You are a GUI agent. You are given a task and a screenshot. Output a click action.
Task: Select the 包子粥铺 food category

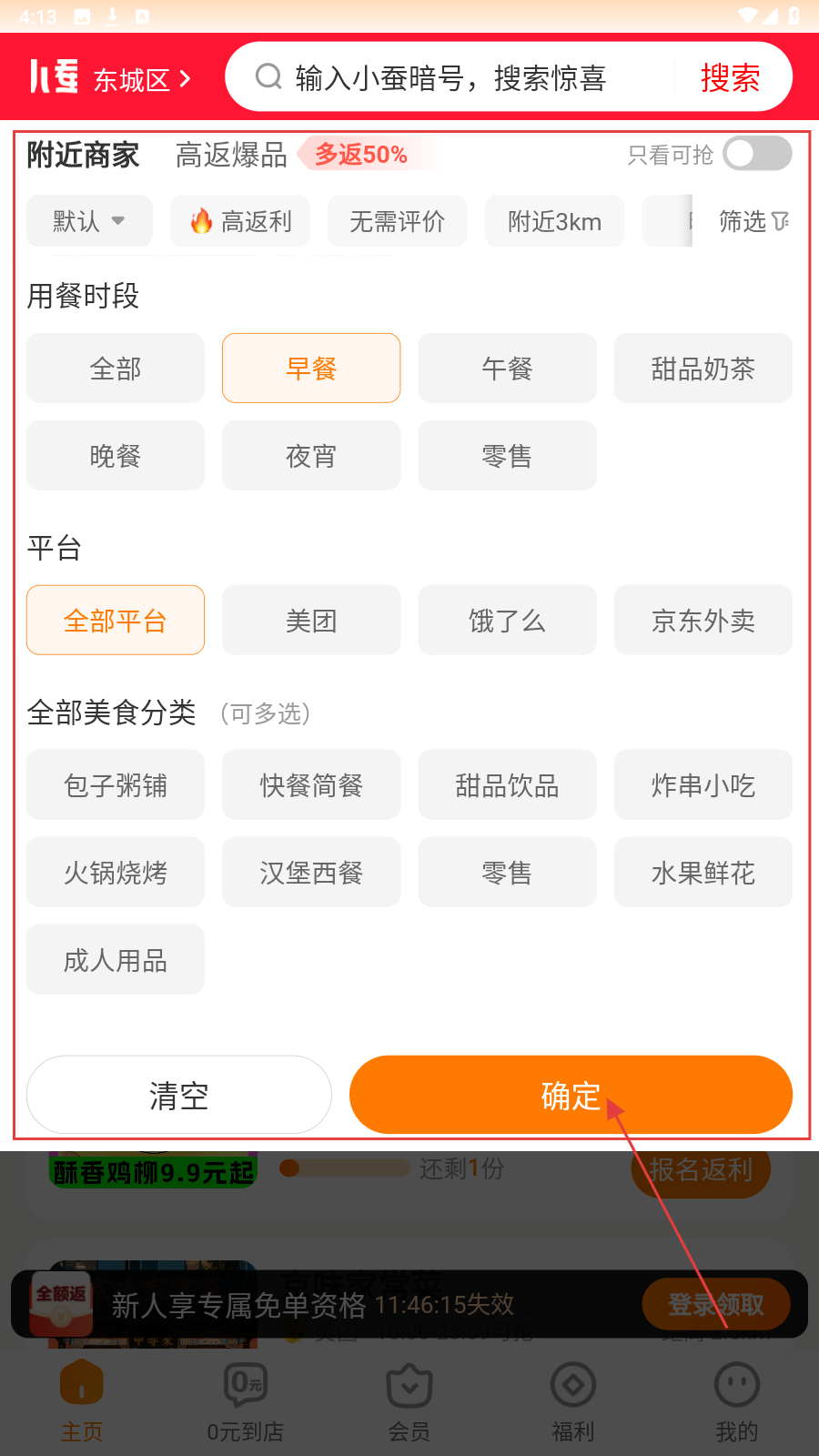116,785
